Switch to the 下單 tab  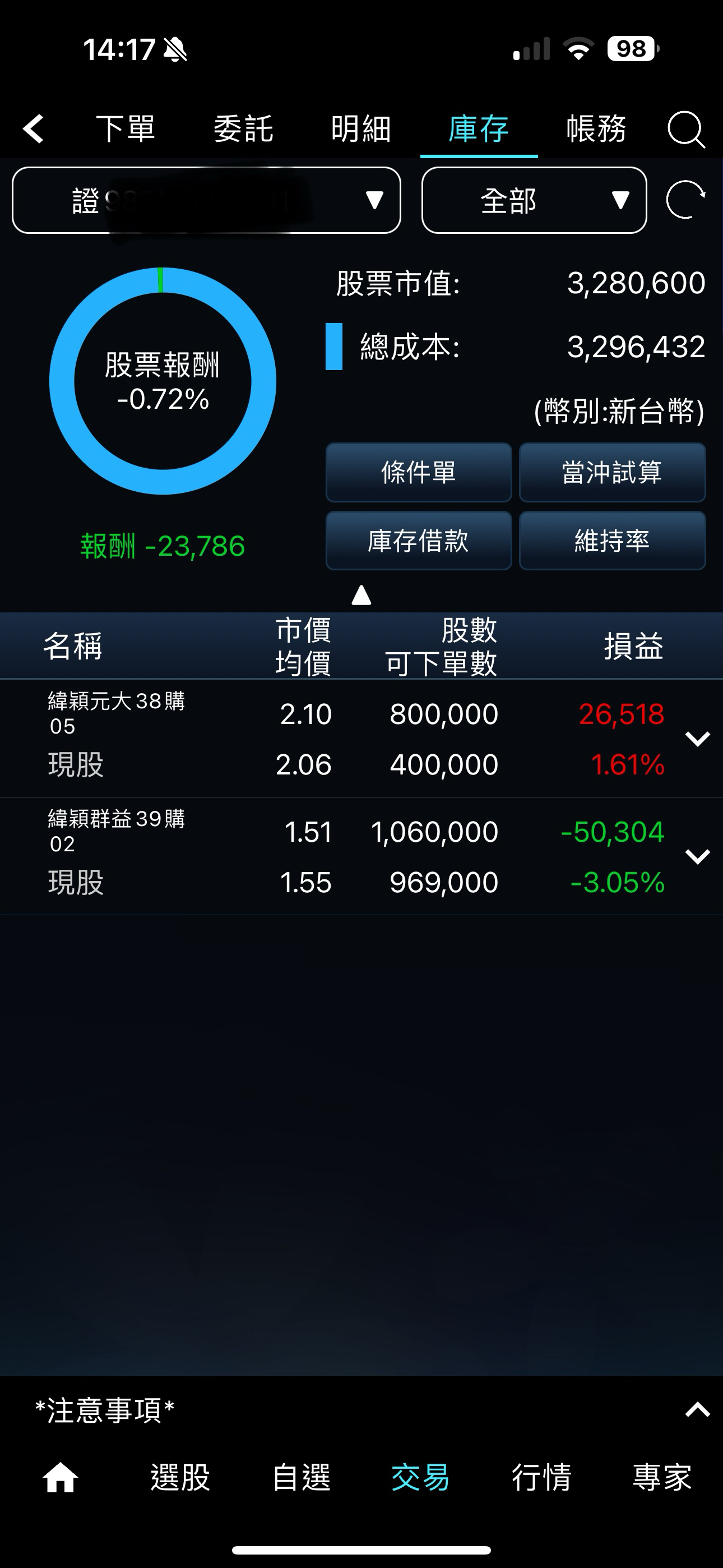126,129
